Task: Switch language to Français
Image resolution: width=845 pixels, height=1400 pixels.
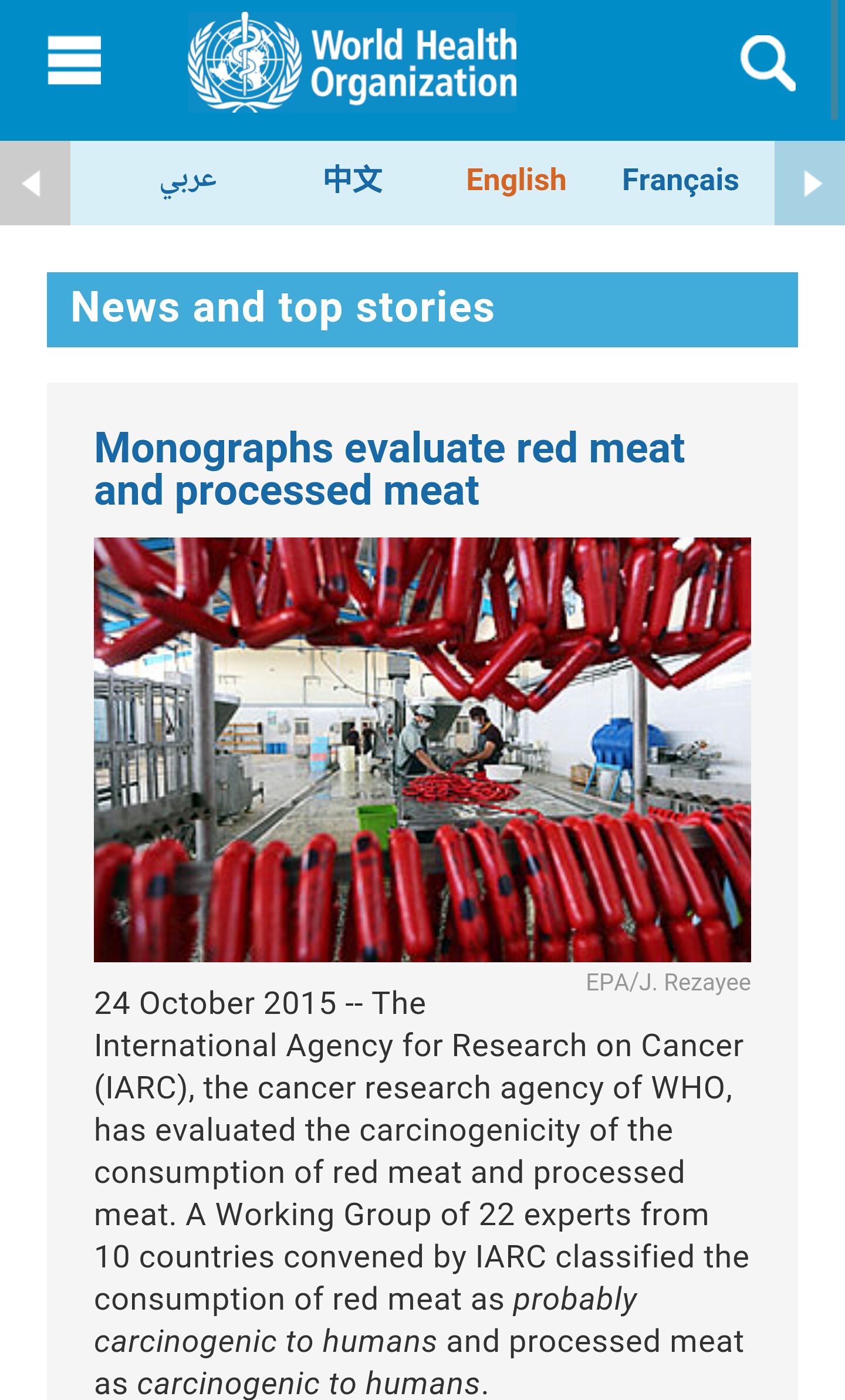Action: 681,180
